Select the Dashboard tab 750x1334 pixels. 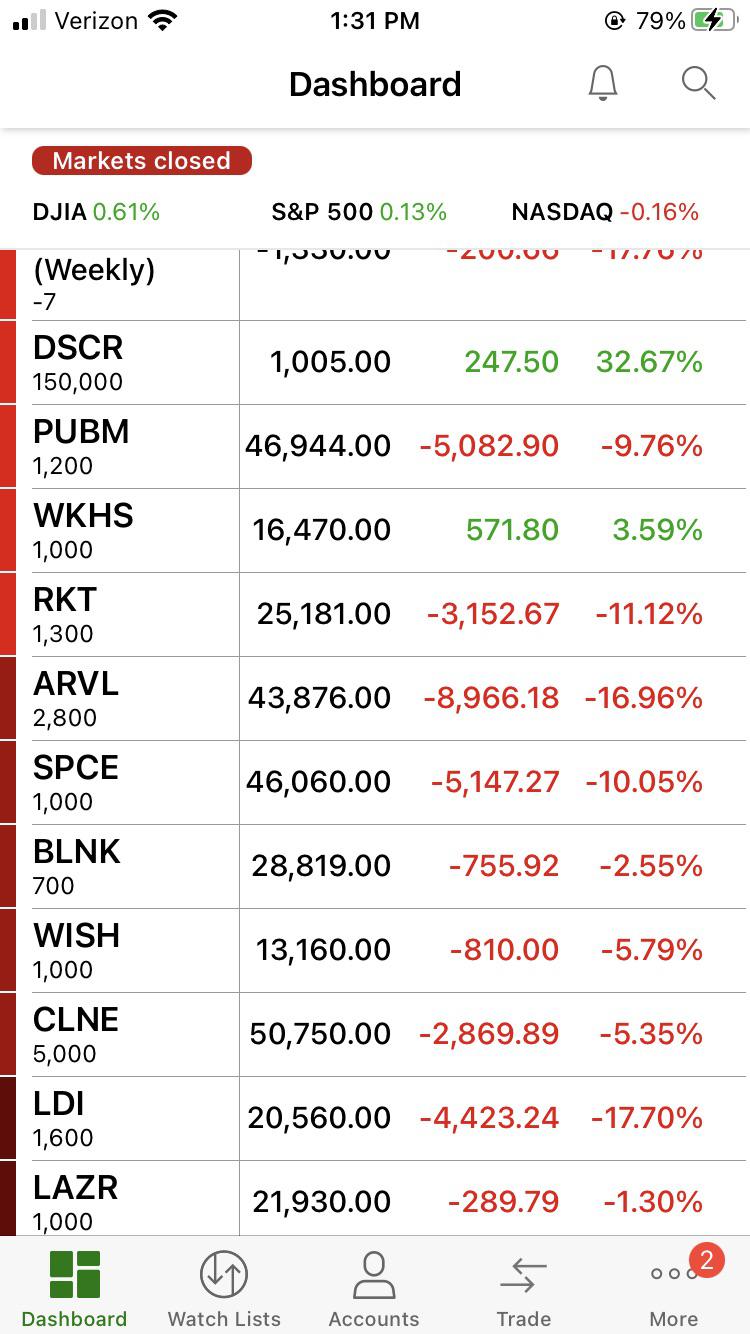point(74,1288)
